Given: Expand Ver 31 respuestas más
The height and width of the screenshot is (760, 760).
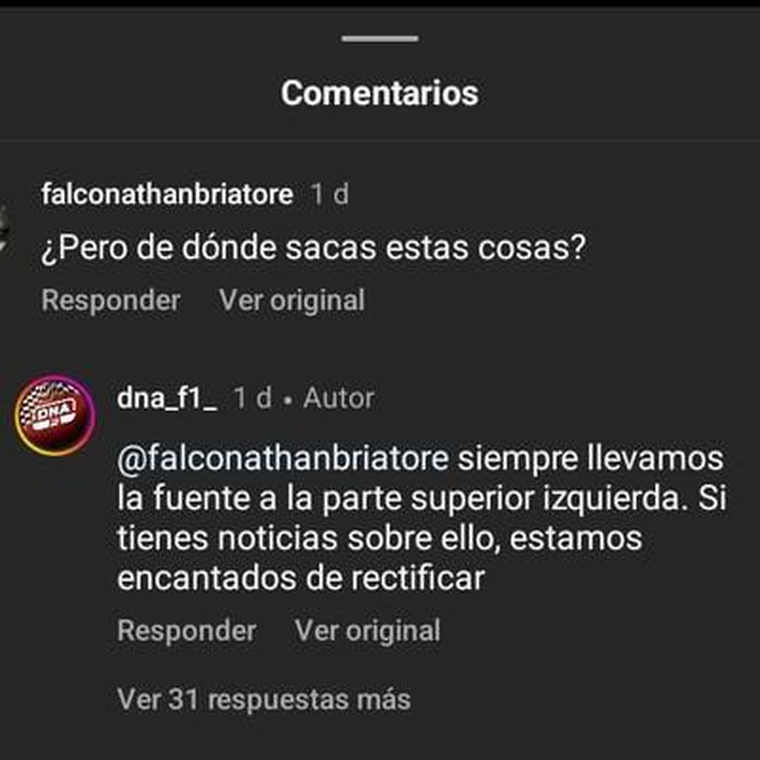Looking at the screenshot, I should pos(263,699).
